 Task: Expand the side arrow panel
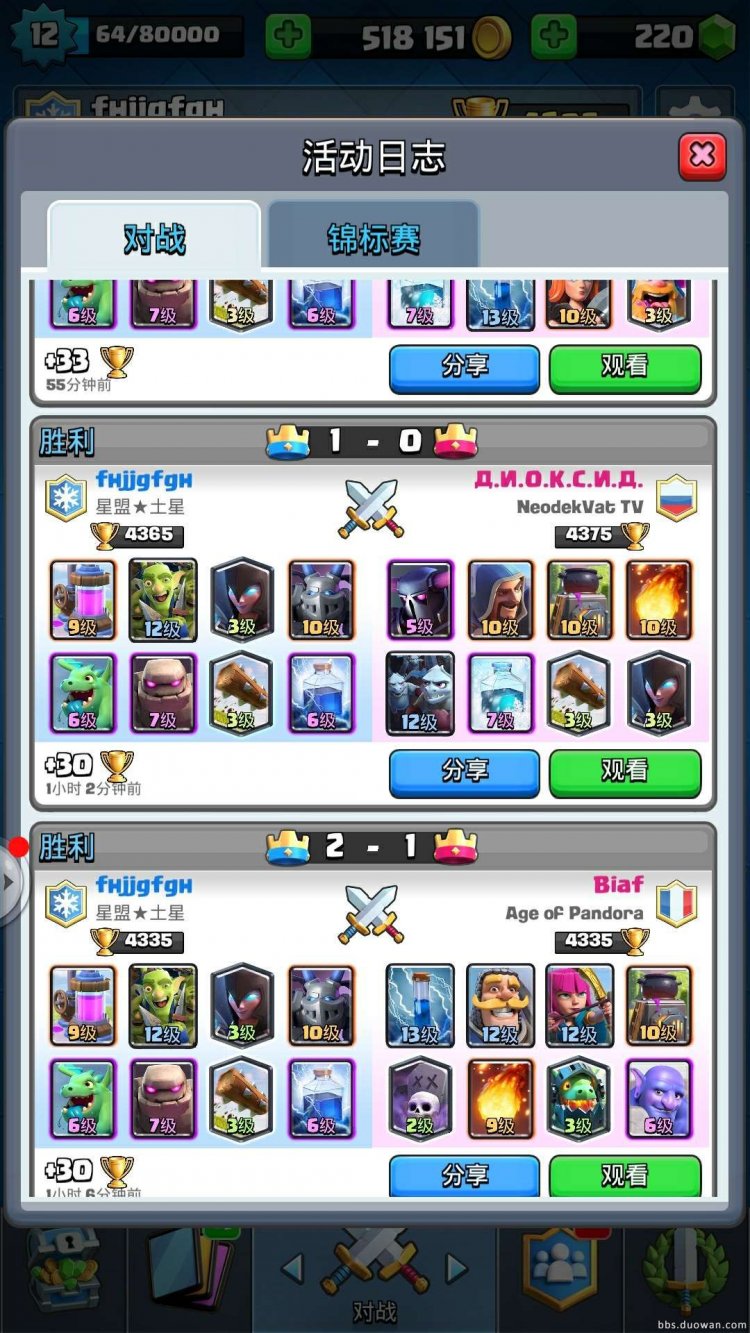click(x=10, y=882)
